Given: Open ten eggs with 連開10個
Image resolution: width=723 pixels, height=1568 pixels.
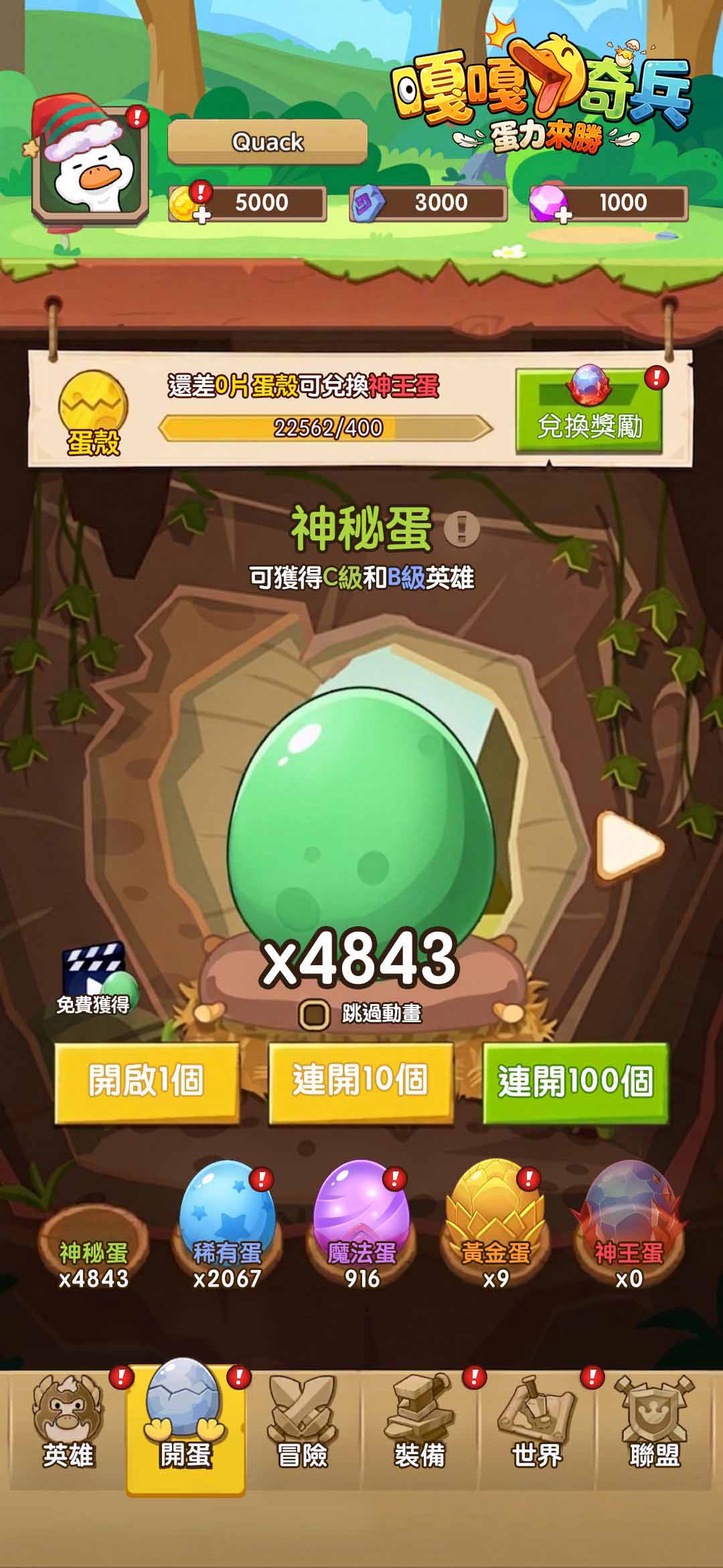Looking at the screenshot, I should (360, 1082).
